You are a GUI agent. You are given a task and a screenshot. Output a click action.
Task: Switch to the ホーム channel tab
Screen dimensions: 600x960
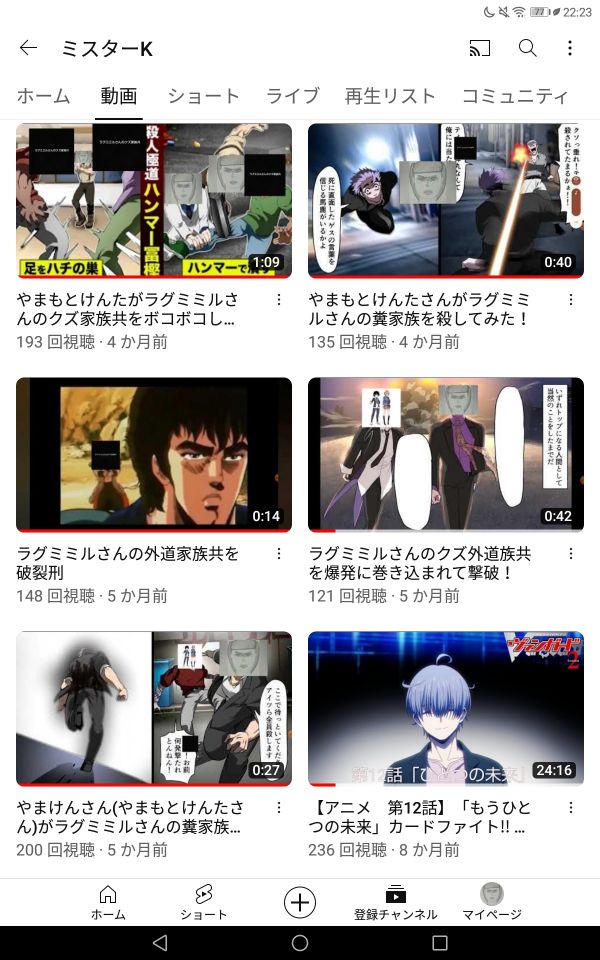coord(44,97)
